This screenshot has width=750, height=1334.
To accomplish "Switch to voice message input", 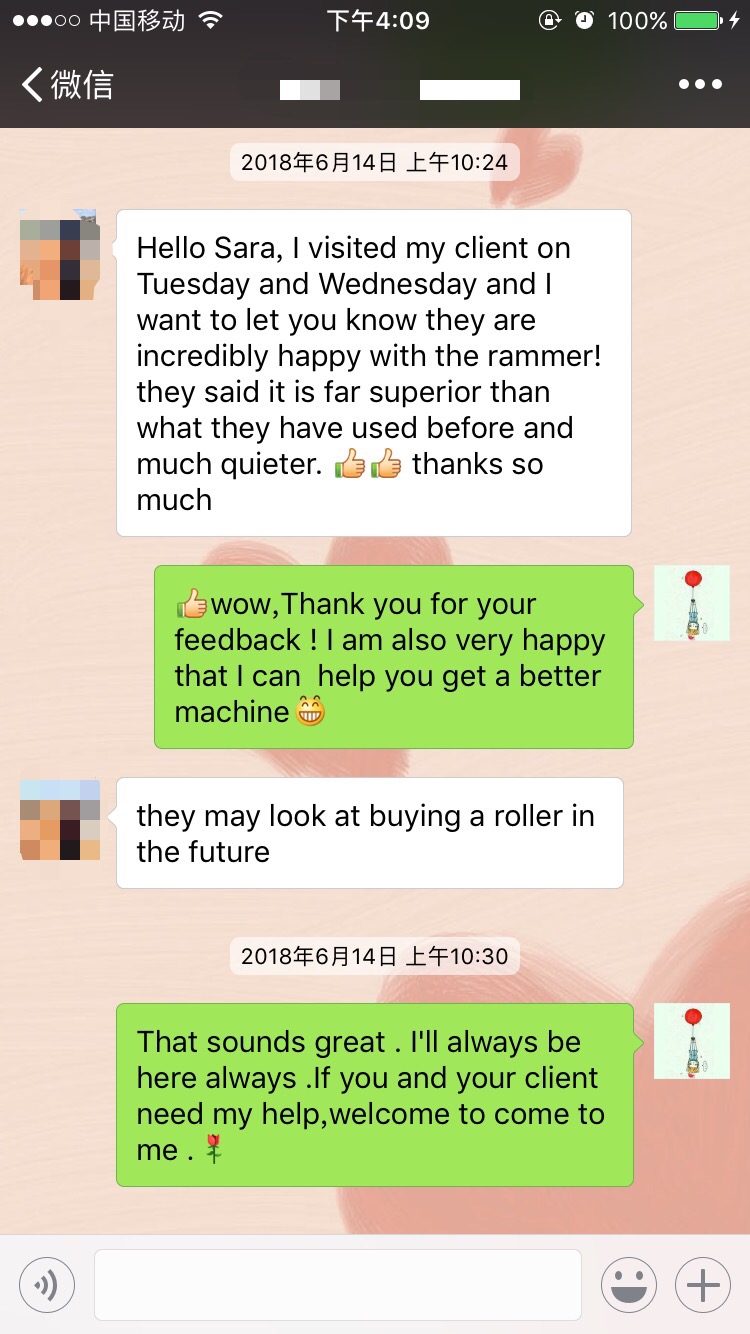I will pos(47,1284).
